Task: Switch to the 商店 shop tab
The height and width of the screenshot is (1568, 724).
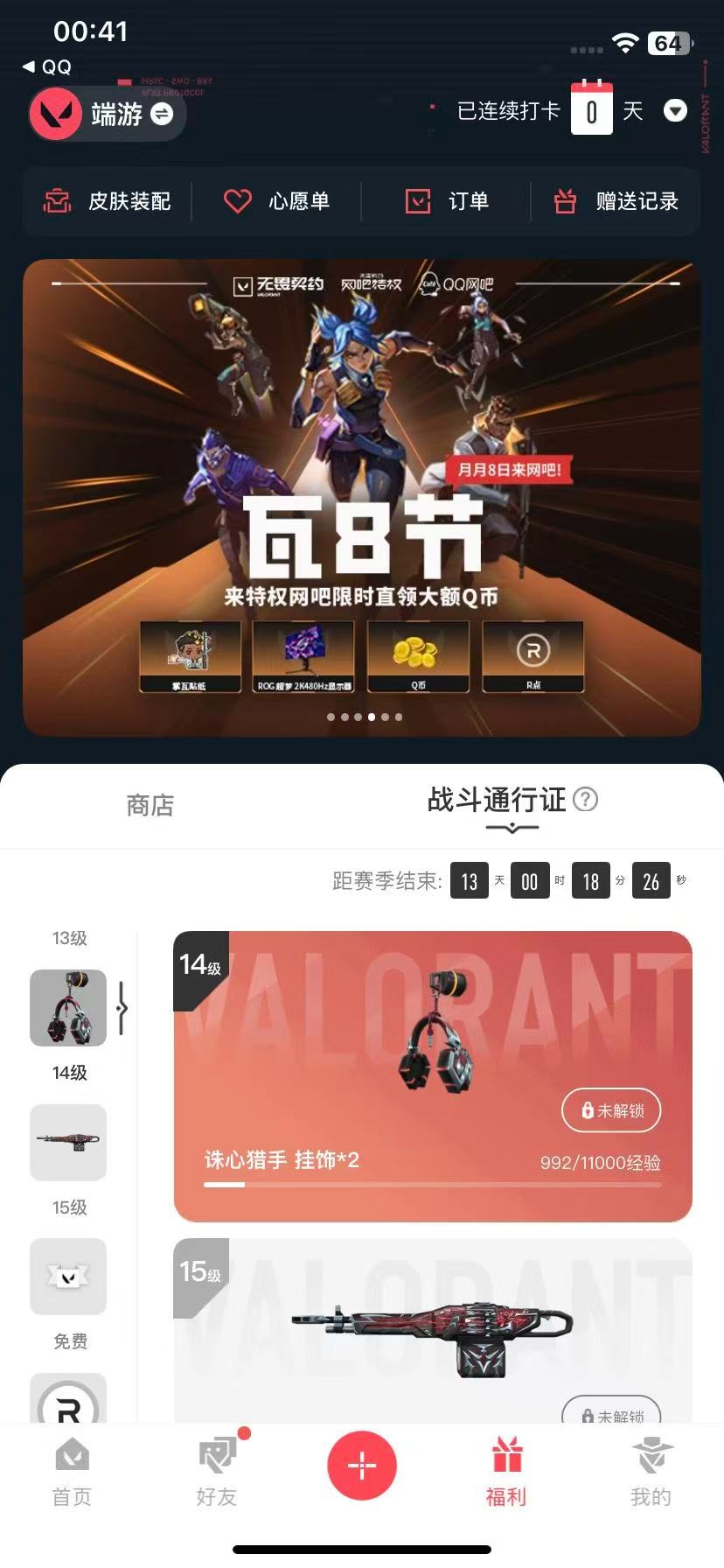Action: click(x=148, y=805)
